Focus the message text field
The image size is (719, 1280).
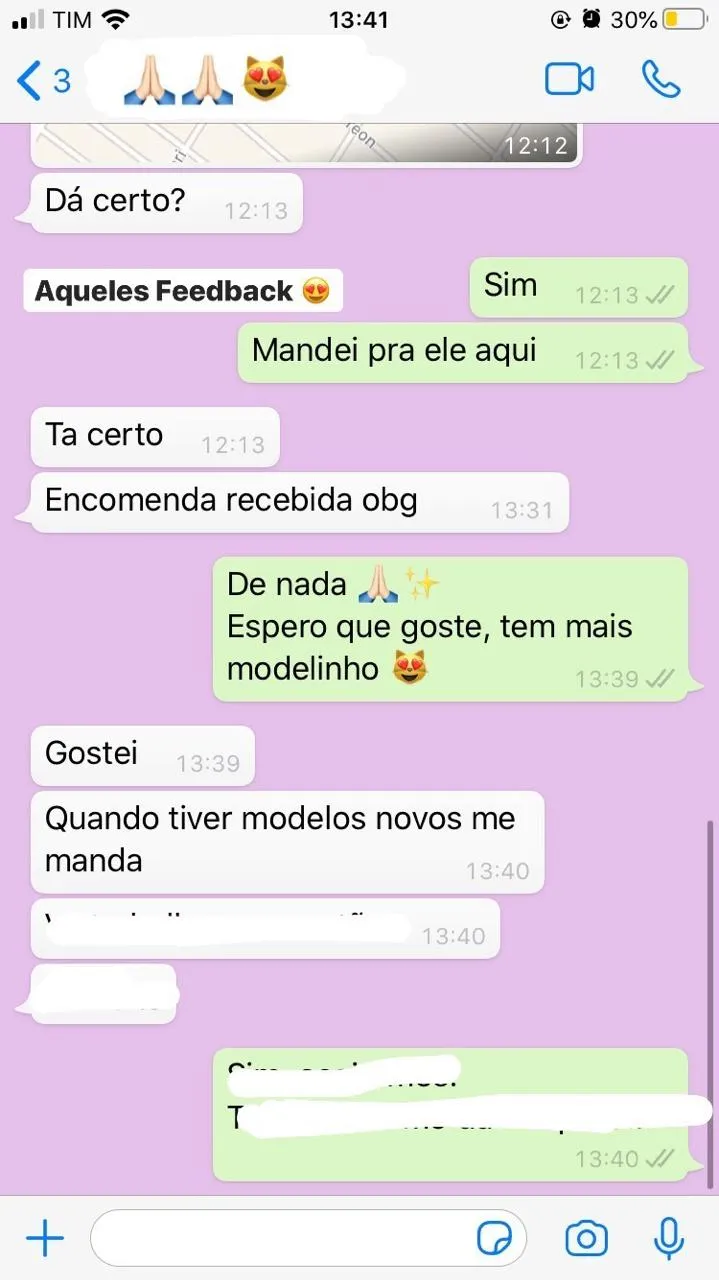[280, 1239]
